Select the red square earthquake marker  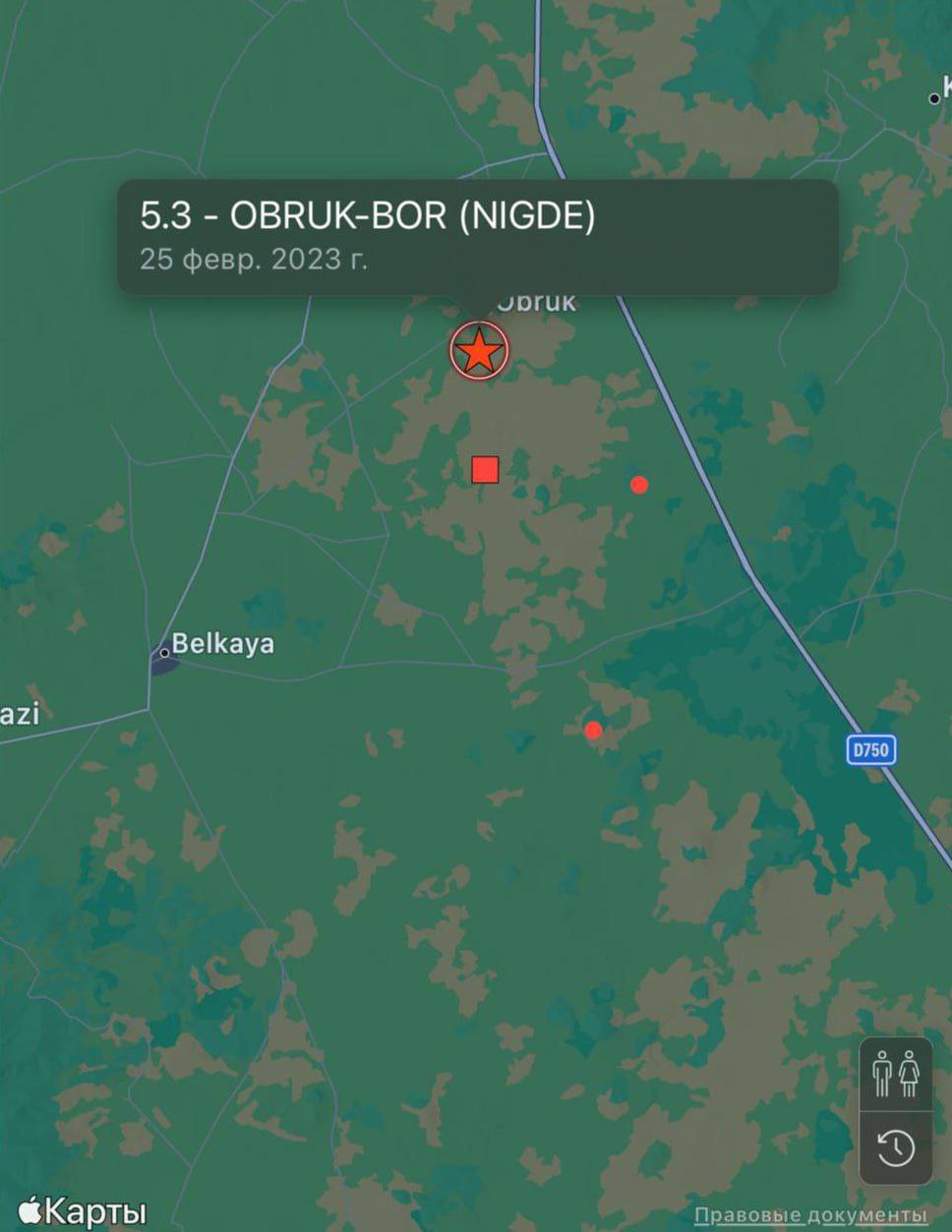[x=485, y=470]
